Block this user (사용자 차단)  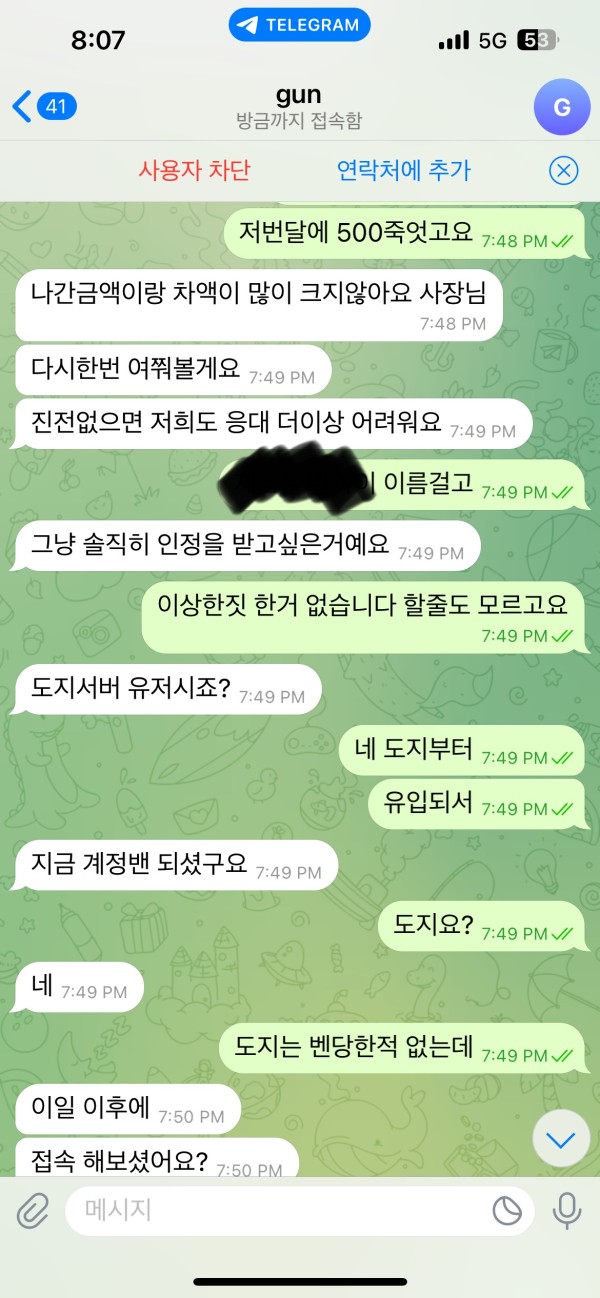[x=194, y=170]
